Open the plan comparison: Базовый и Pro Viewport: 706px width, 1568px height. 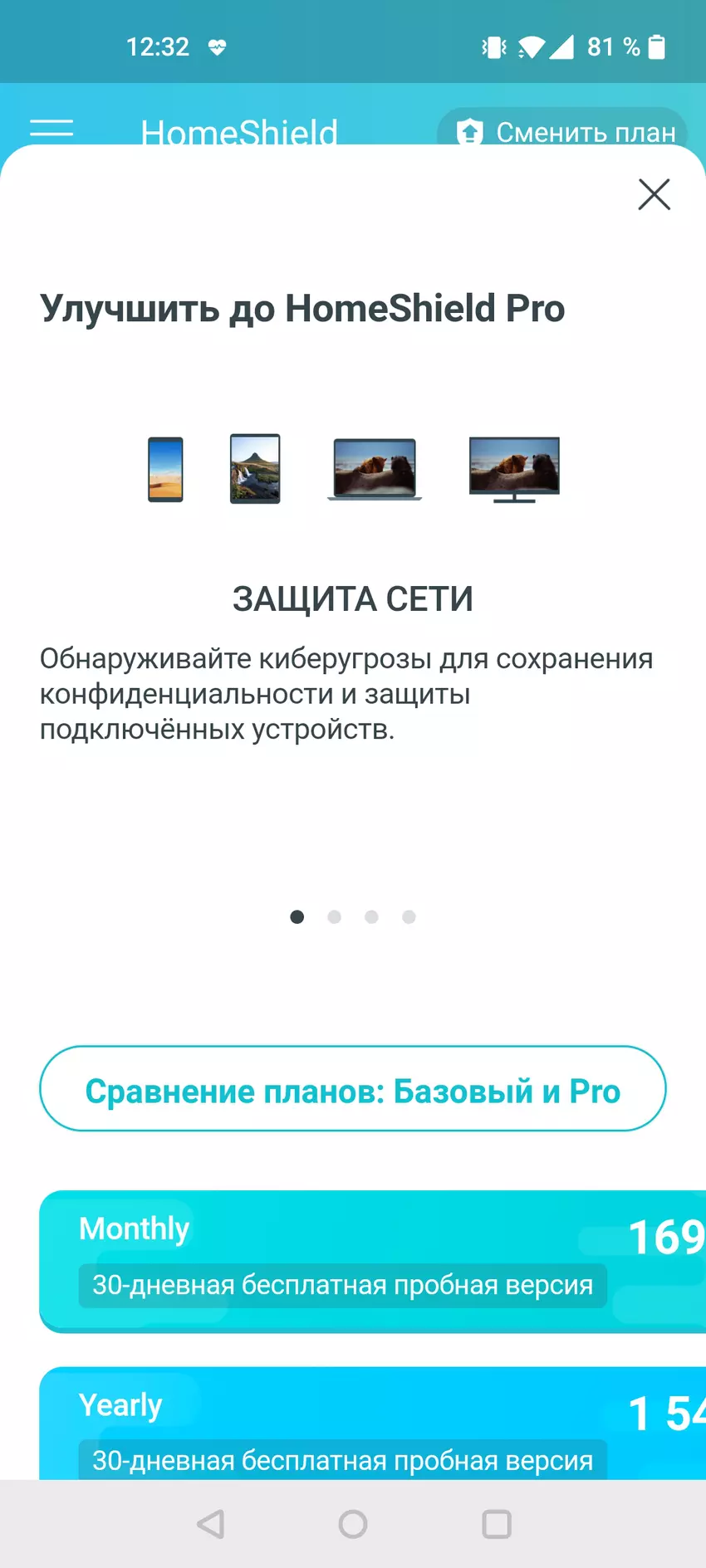click(x=352, y=1089)
